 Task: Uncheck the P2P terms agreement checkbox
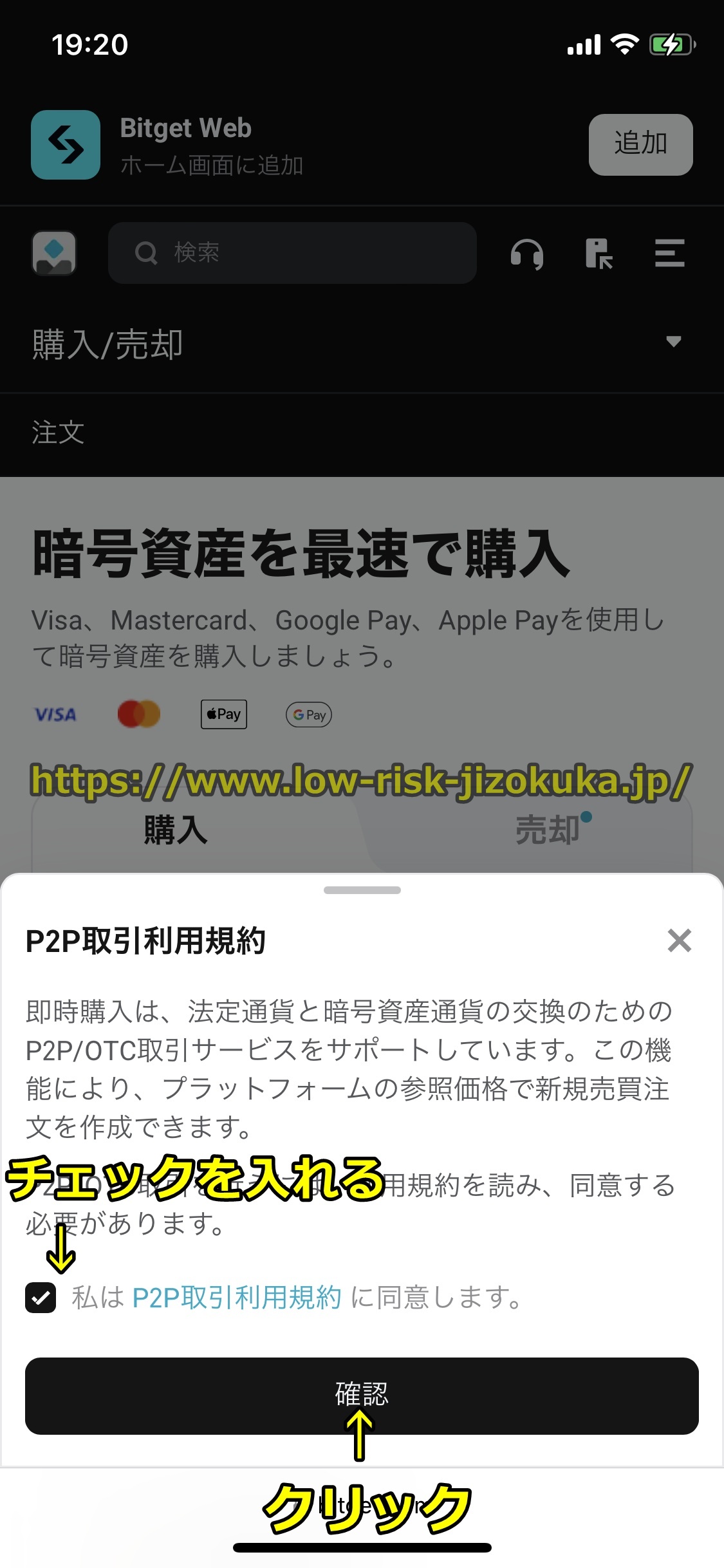[41, 1297]
